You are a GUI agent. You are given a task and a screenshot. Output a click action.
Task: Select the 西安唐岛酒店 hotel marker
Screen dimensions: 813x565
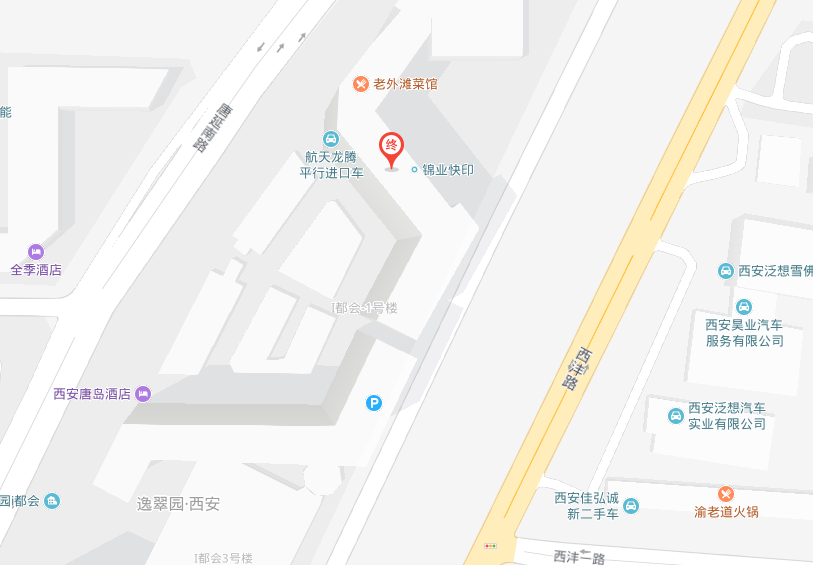click(143, 394)
